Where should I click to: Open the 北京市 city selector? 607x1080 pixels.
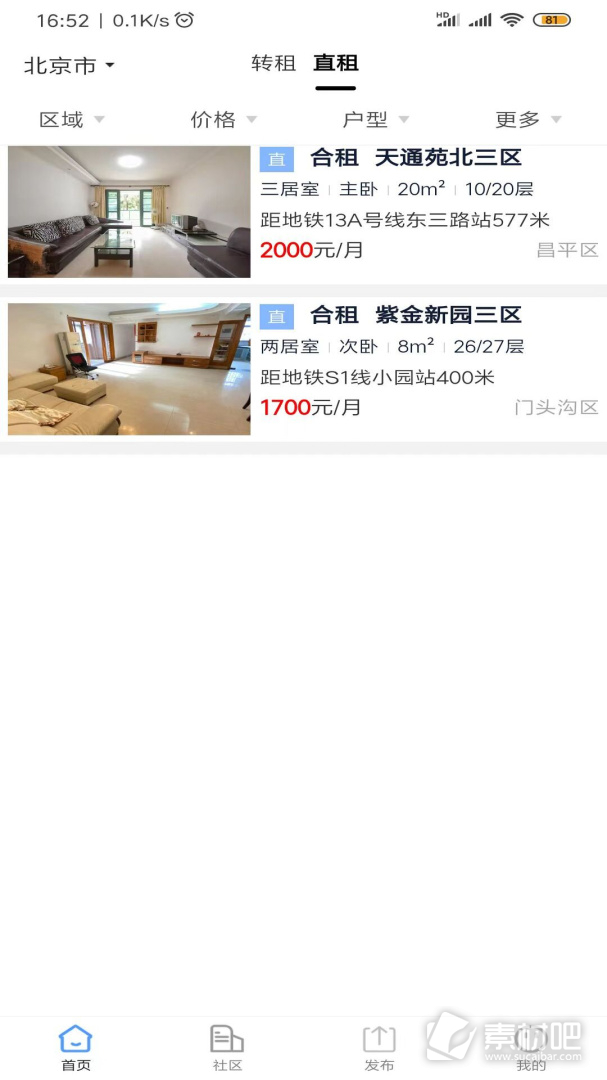click(x=69, y=66)
